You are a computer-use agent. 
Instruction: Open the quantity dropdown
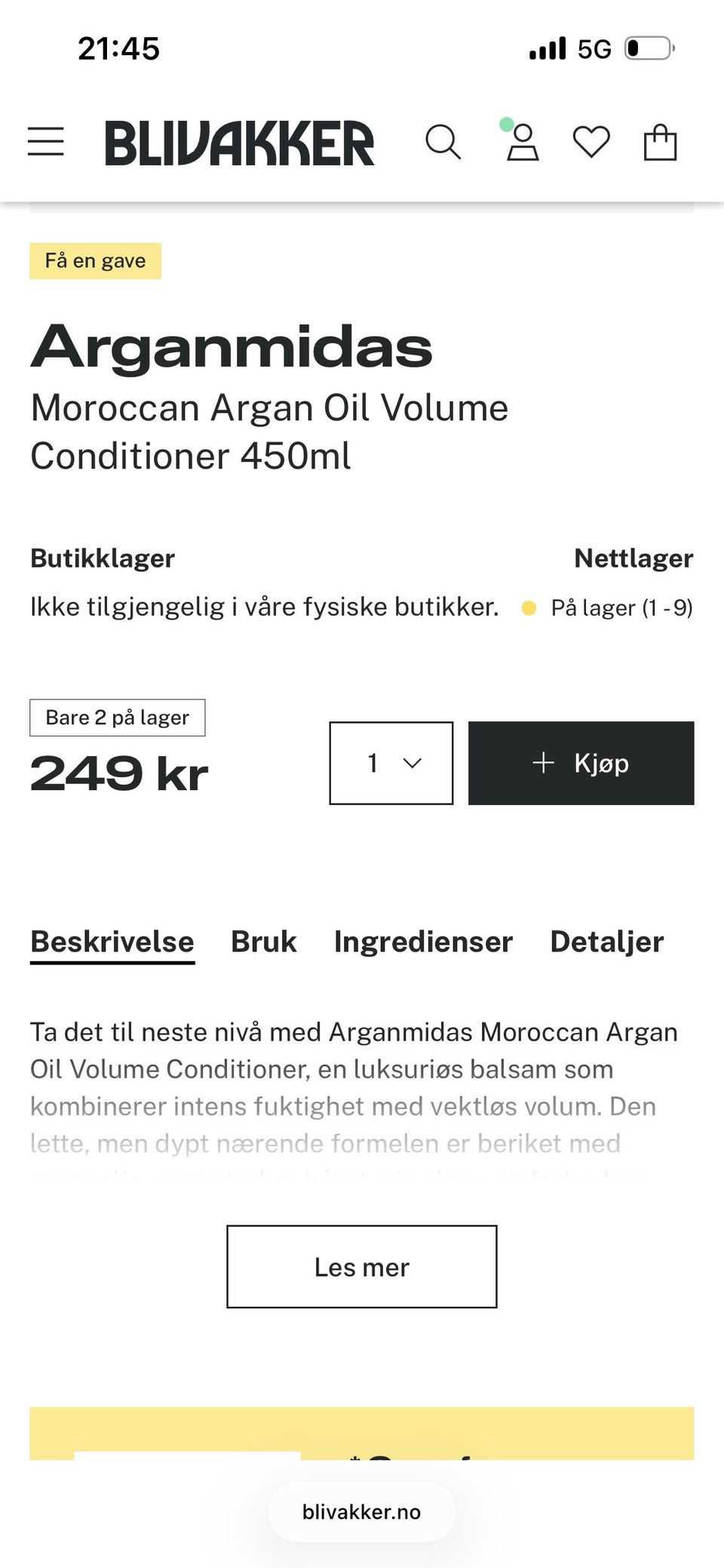coord(391,763)
